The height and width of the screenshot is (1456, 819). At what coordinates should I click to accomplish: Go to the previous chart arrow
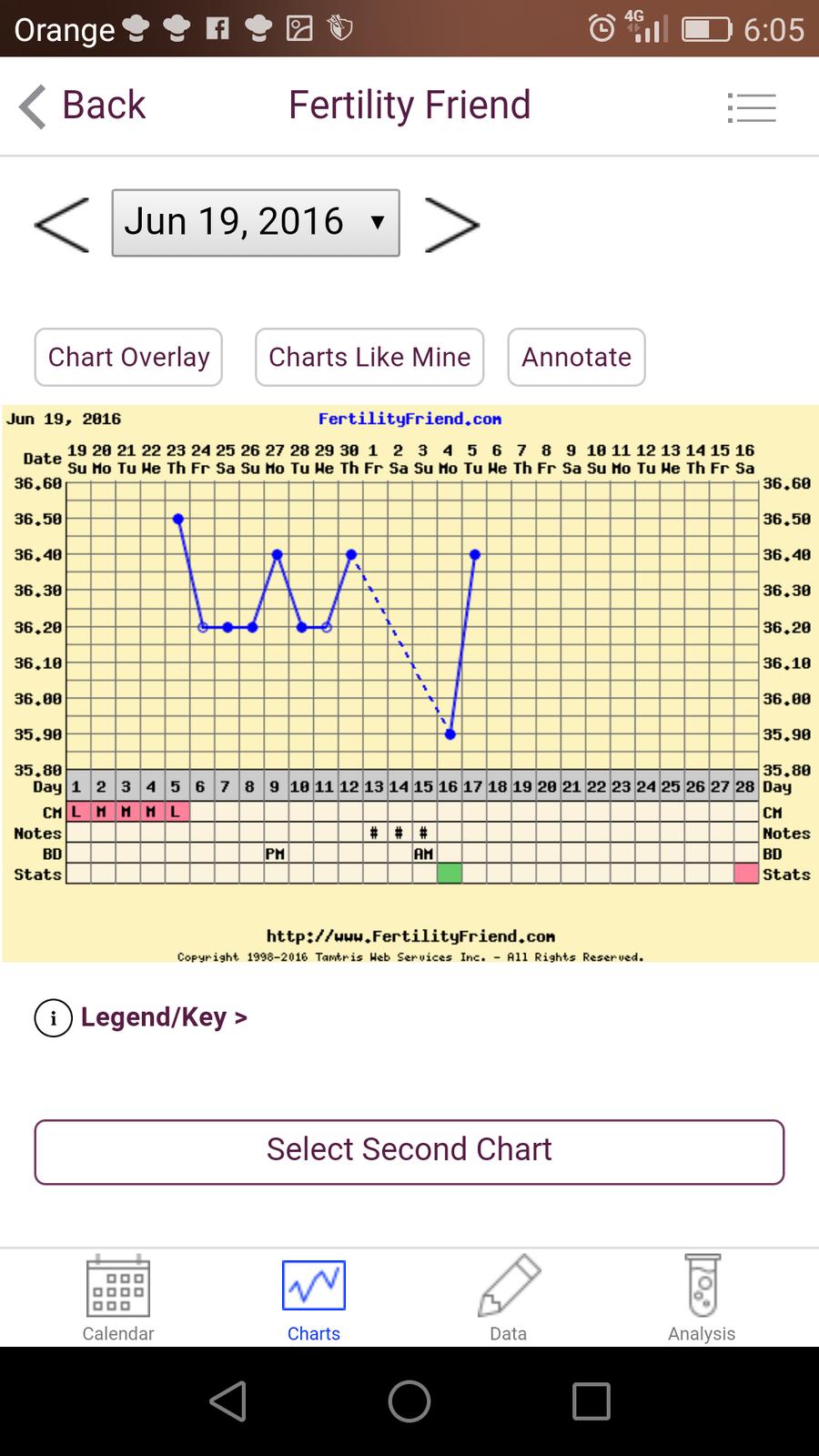click(x=62, y=224)
